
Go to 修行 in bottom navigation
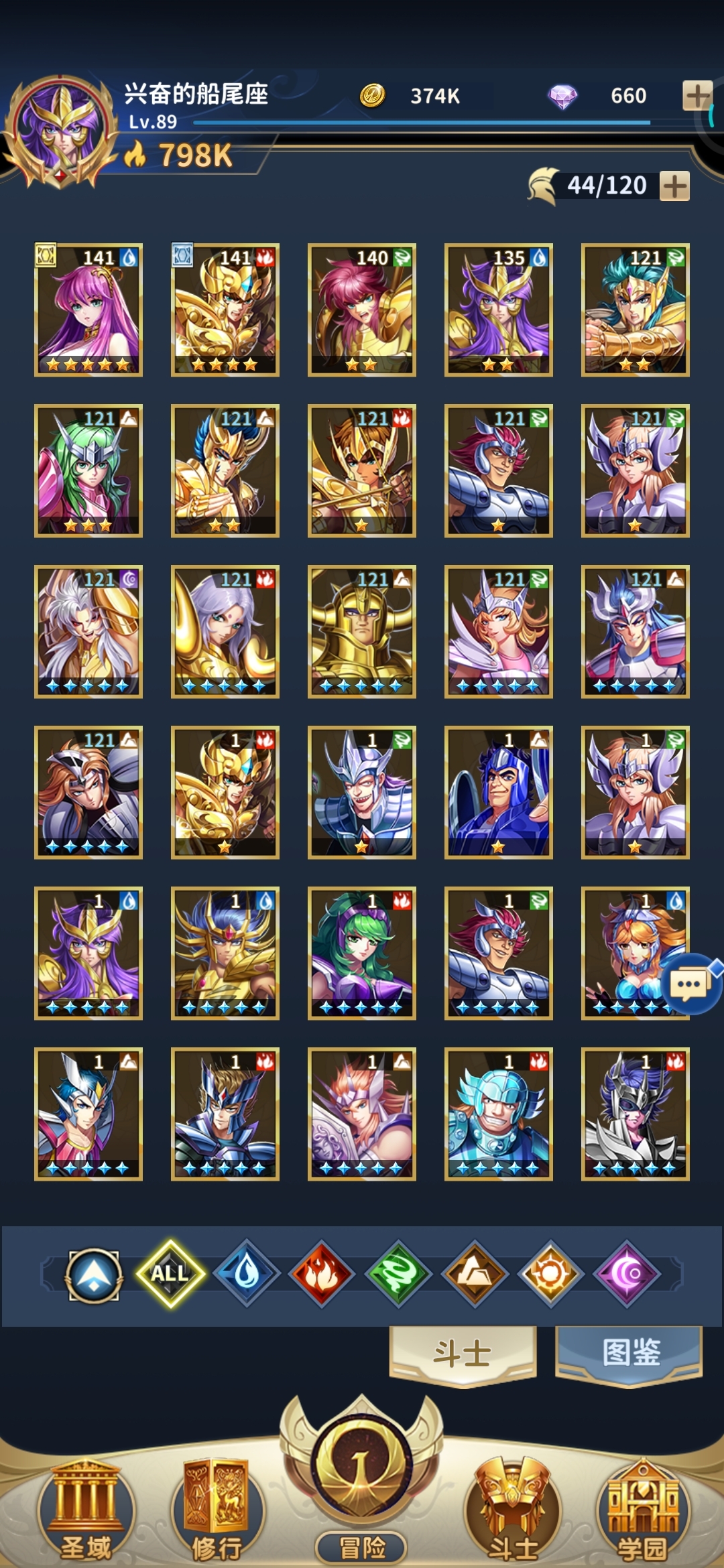click(x=217, y=1508)
